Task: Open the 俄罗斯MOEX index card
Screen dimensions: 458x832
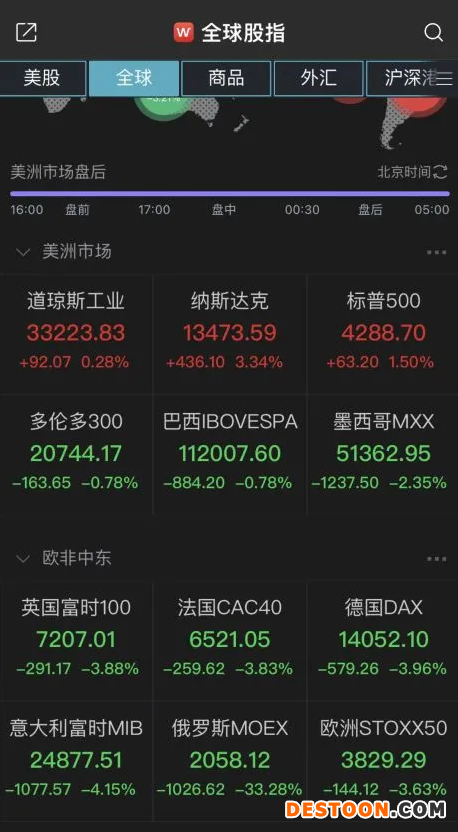Action: point(229,761)
